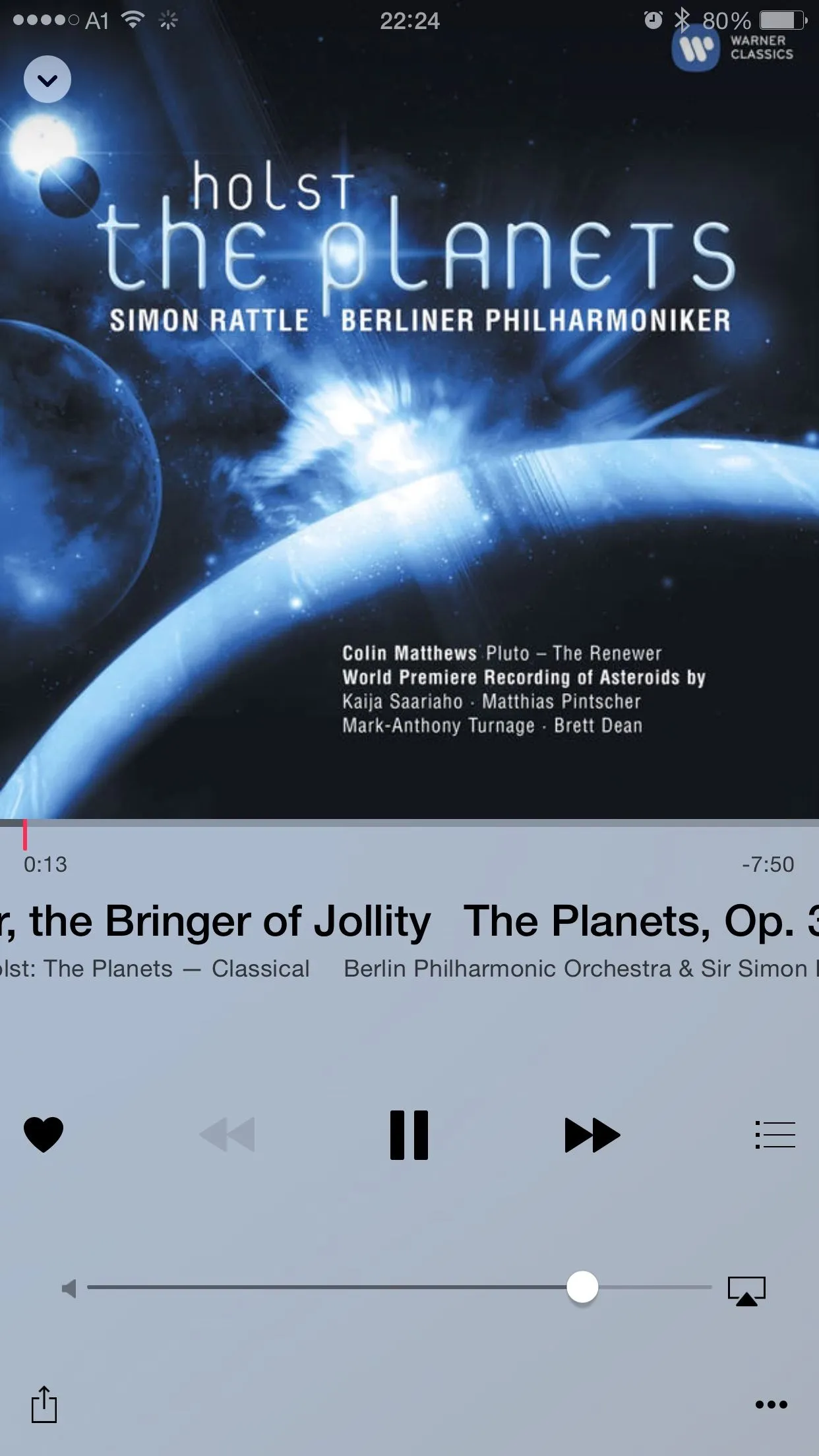Image resolution: width=819 pixels, height=1456 pixels.
Task: Tap the playback progress bar
Action: click(409, 823)
